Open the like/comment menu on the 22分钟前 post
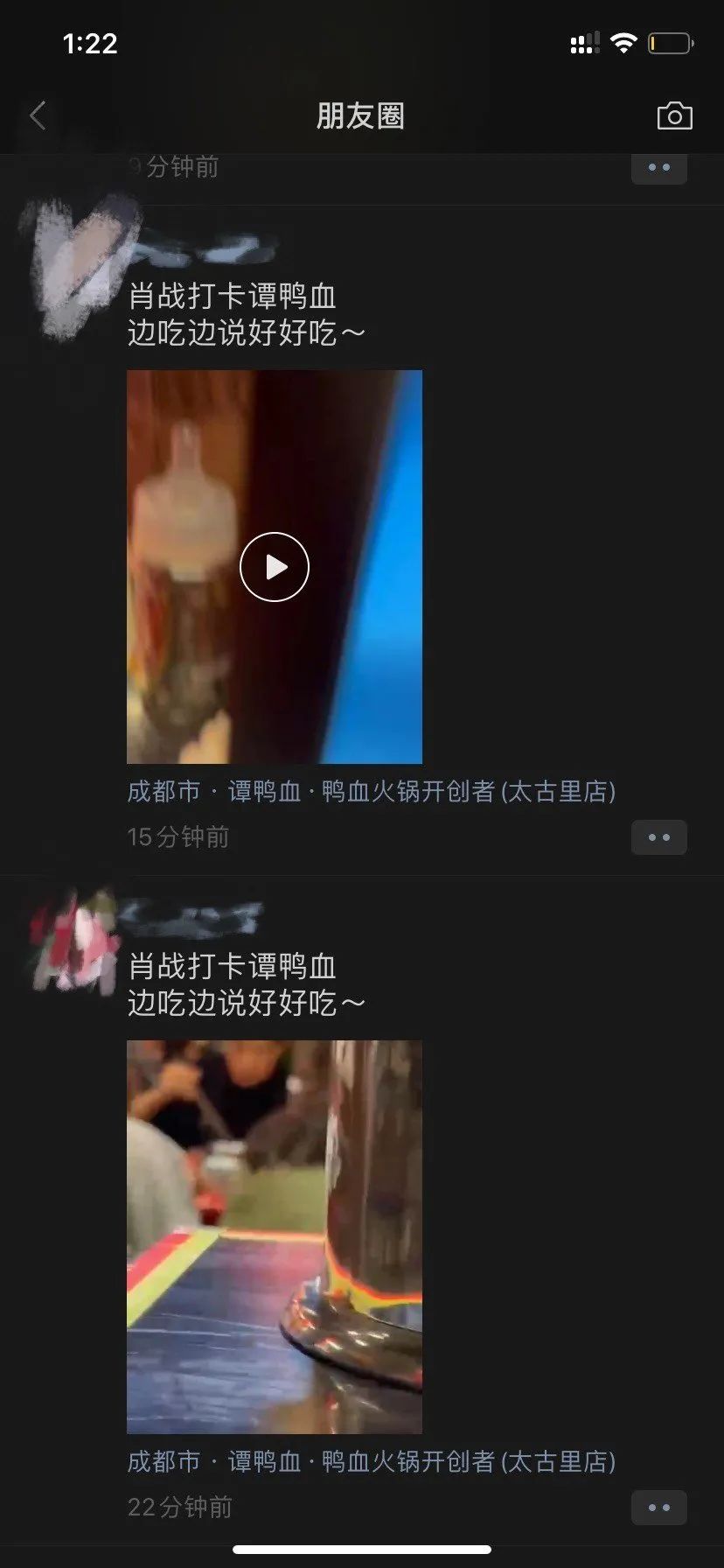The width and height of the screenshot is (724, 1568). point(658,1508)
